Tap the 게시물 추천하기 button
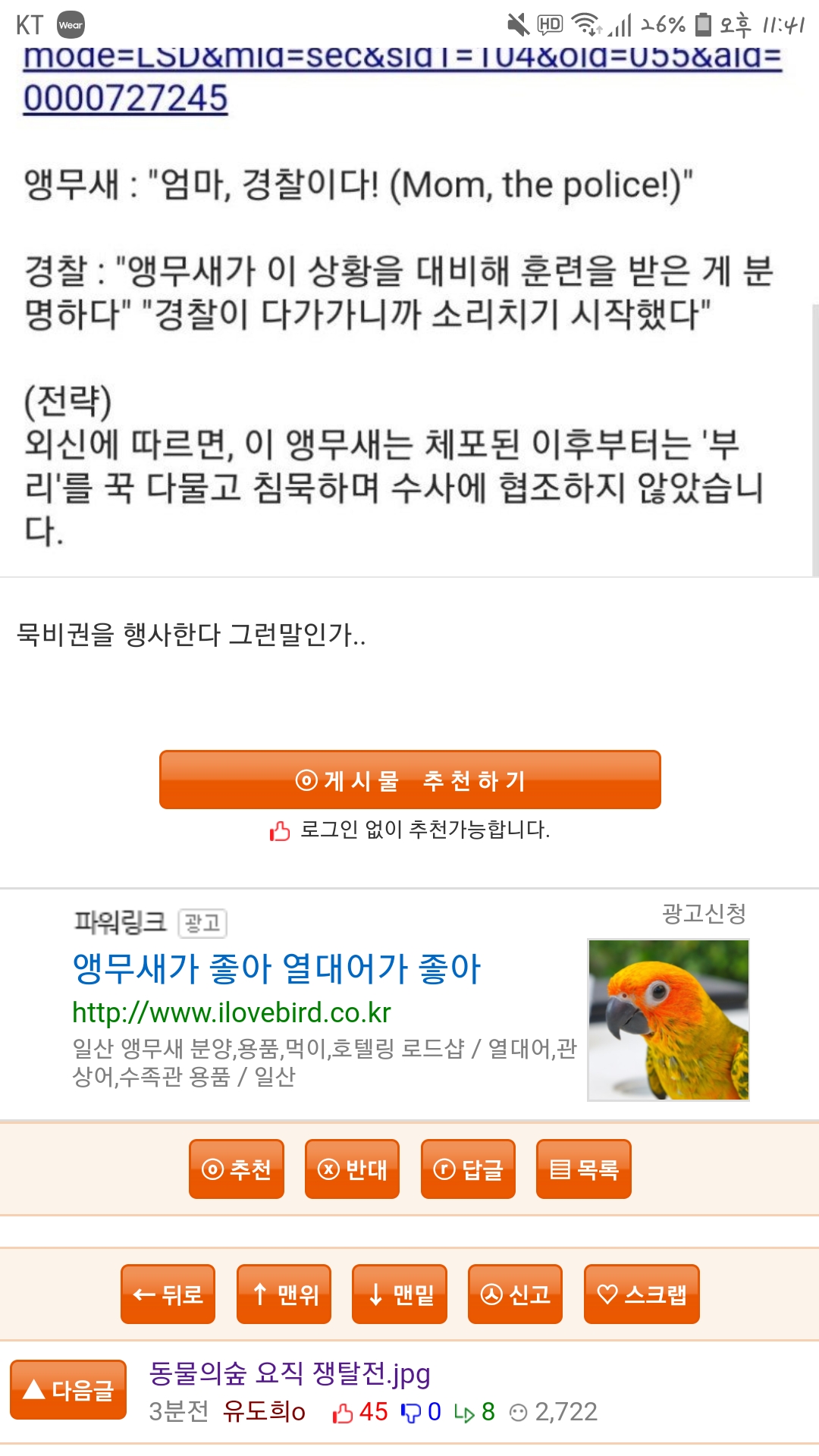Image resolution: width=819 pixels, height=1456 pixels. coord(410,780)
